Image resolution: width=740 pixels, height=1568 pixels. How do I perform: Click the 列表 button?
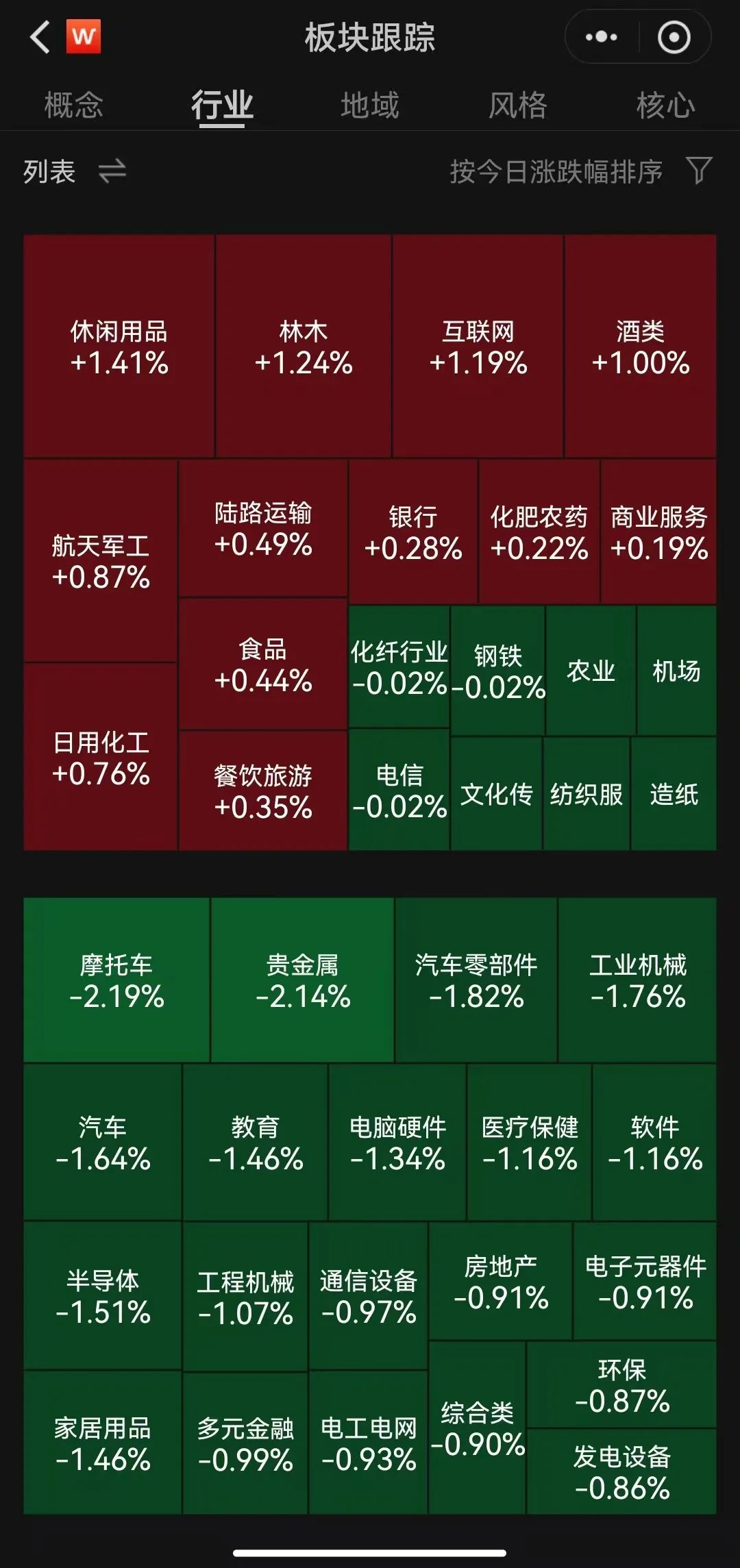point(49,171)
